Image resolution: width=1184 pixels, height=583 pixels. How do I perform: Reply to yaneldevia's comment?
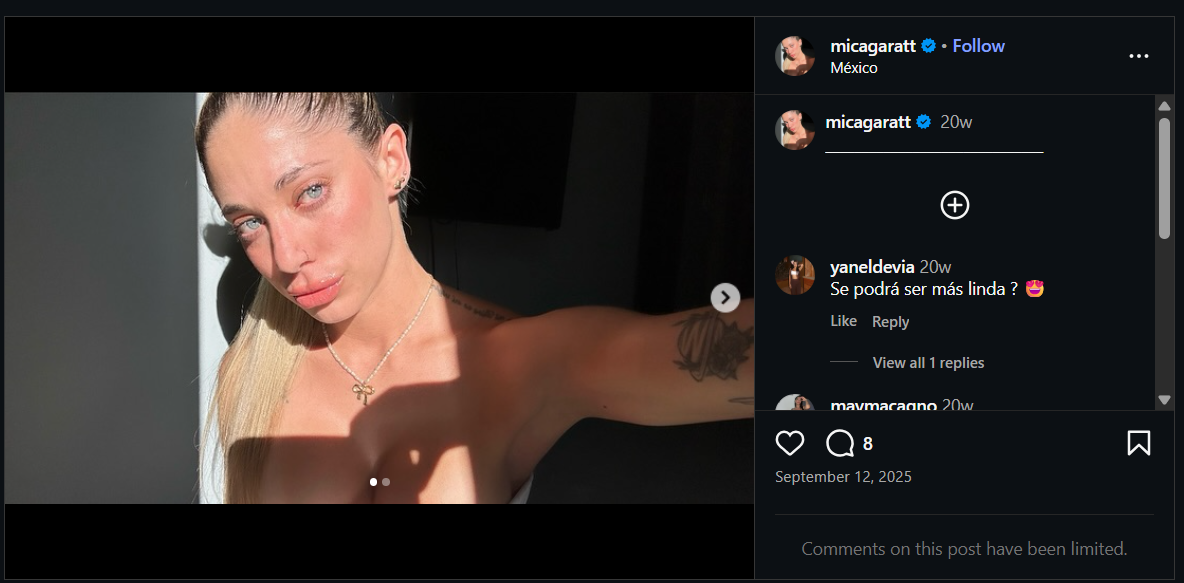coord(890,321)
